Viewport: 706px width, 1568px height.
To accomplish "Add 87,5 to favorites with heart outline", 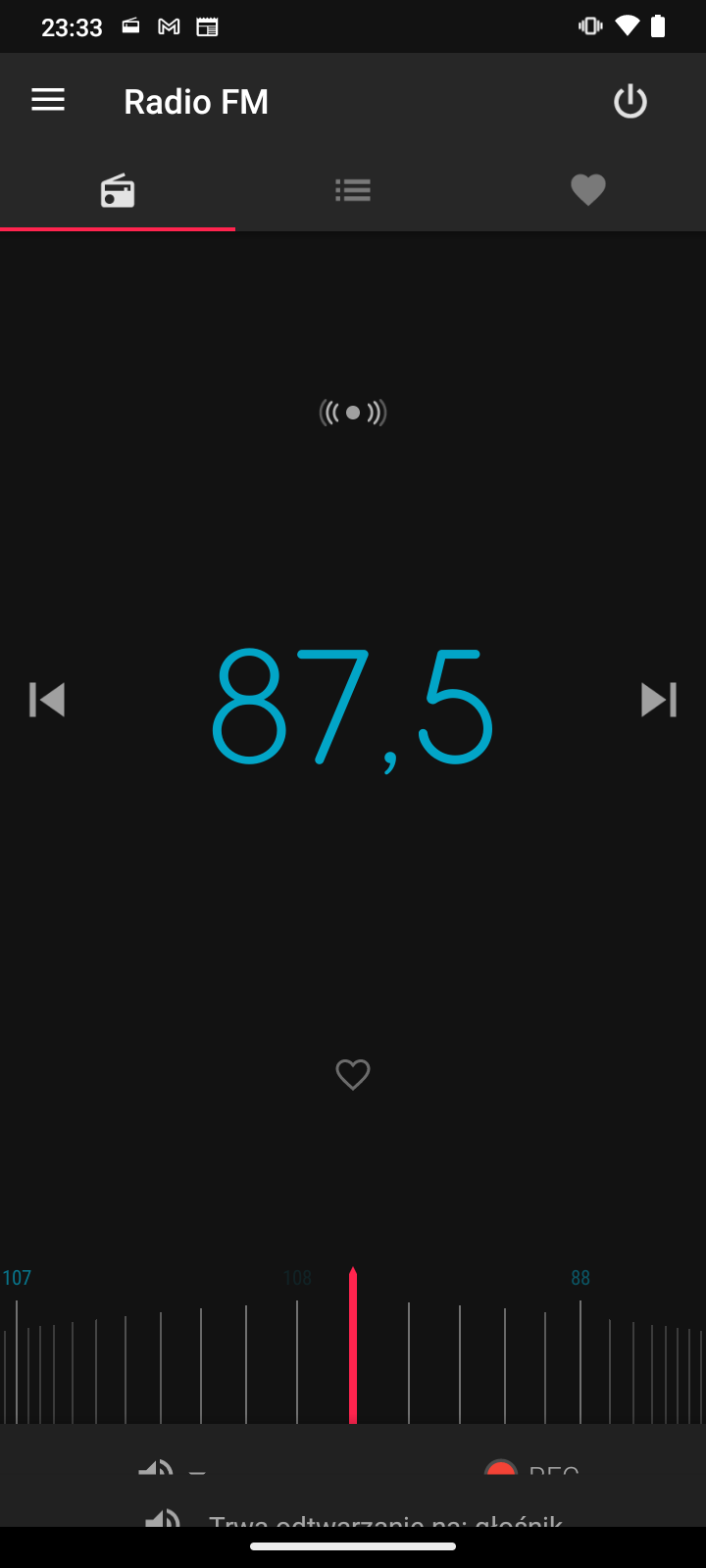I will [x=353, y=1075].
